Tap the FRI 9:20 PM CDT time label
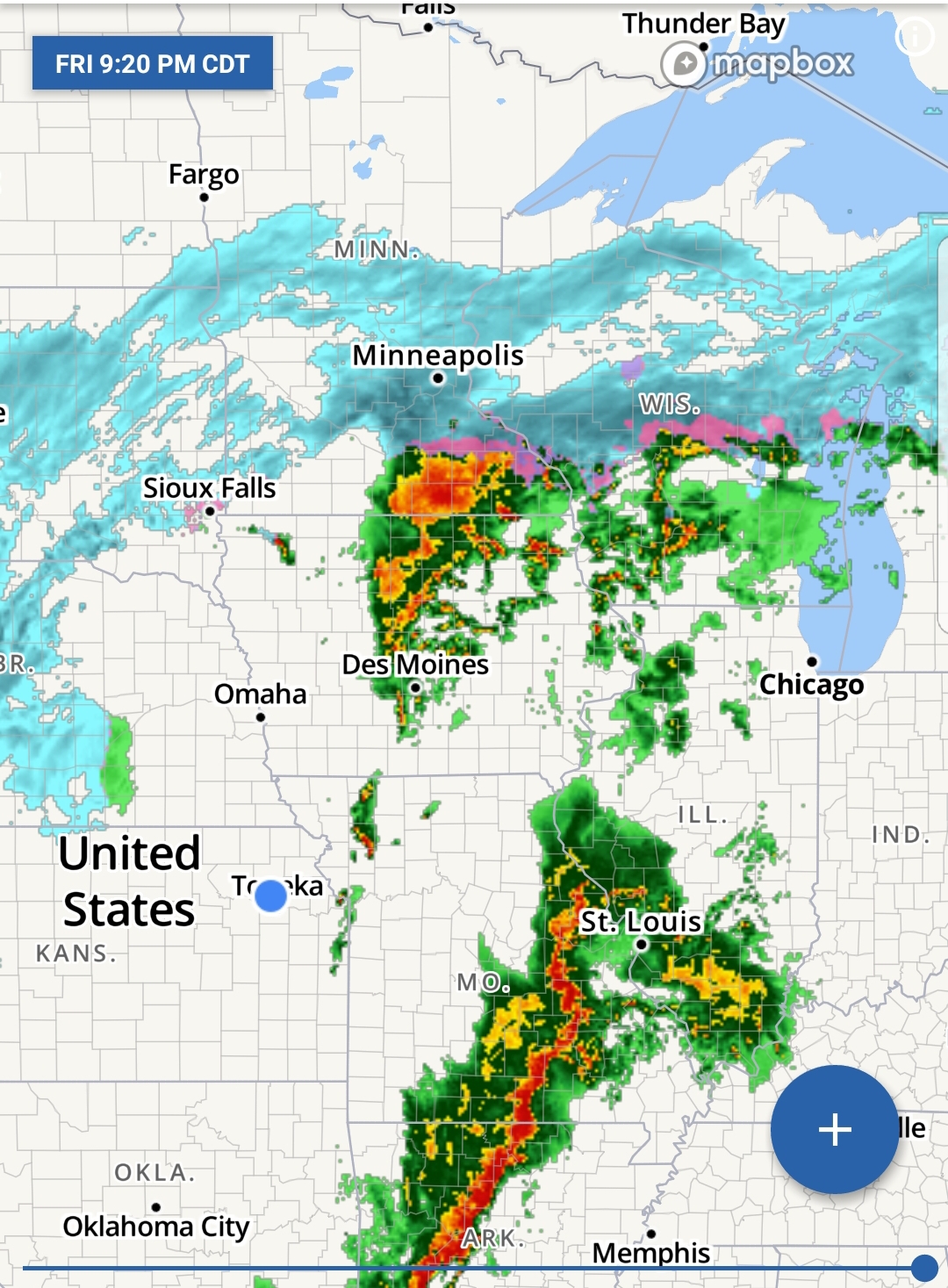Image resolution: width=948 pixels, height=1288 pixels. coord(153,63)
